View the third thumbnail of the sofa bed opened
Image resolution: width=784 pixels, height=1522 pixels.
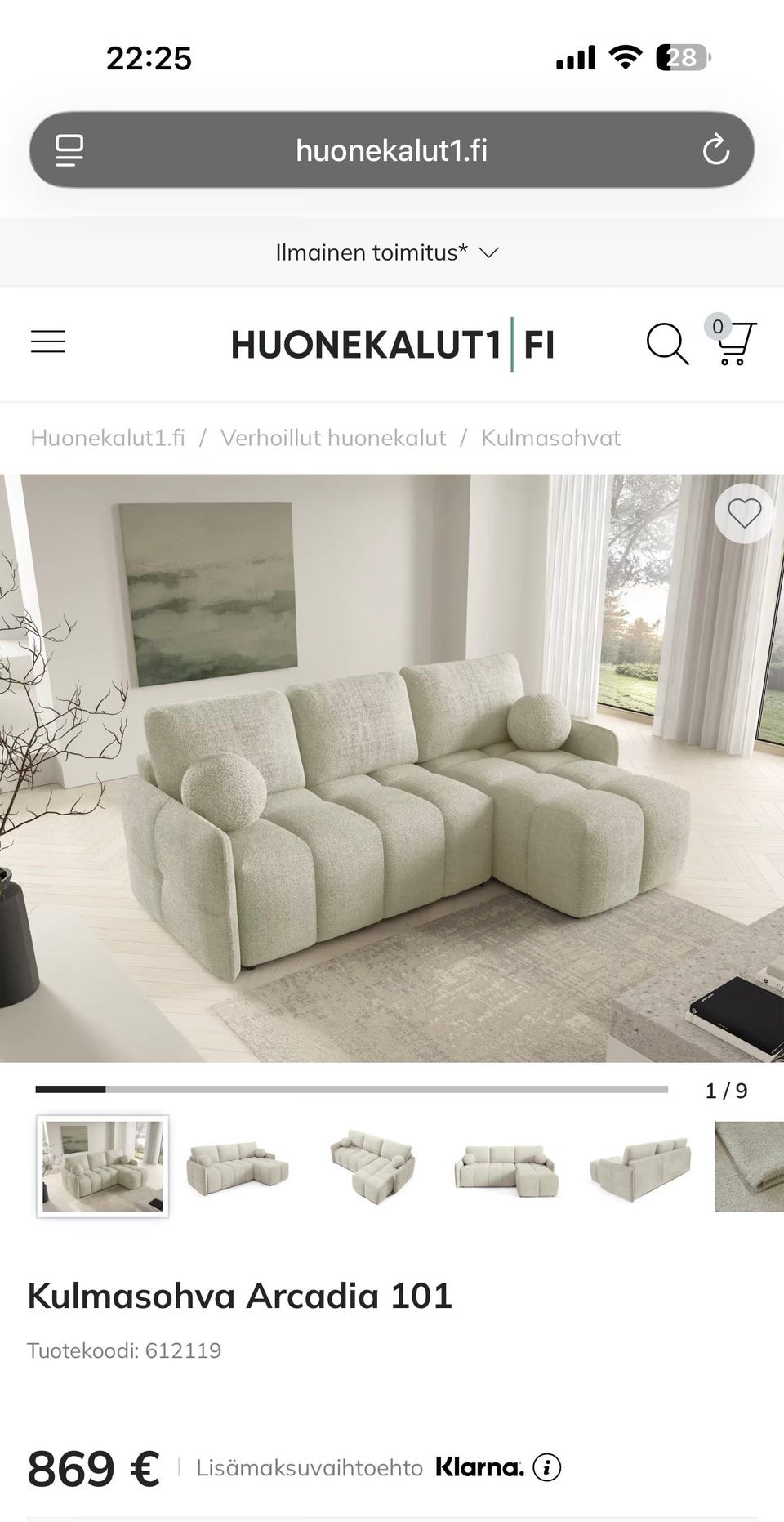coord(372,1167)
